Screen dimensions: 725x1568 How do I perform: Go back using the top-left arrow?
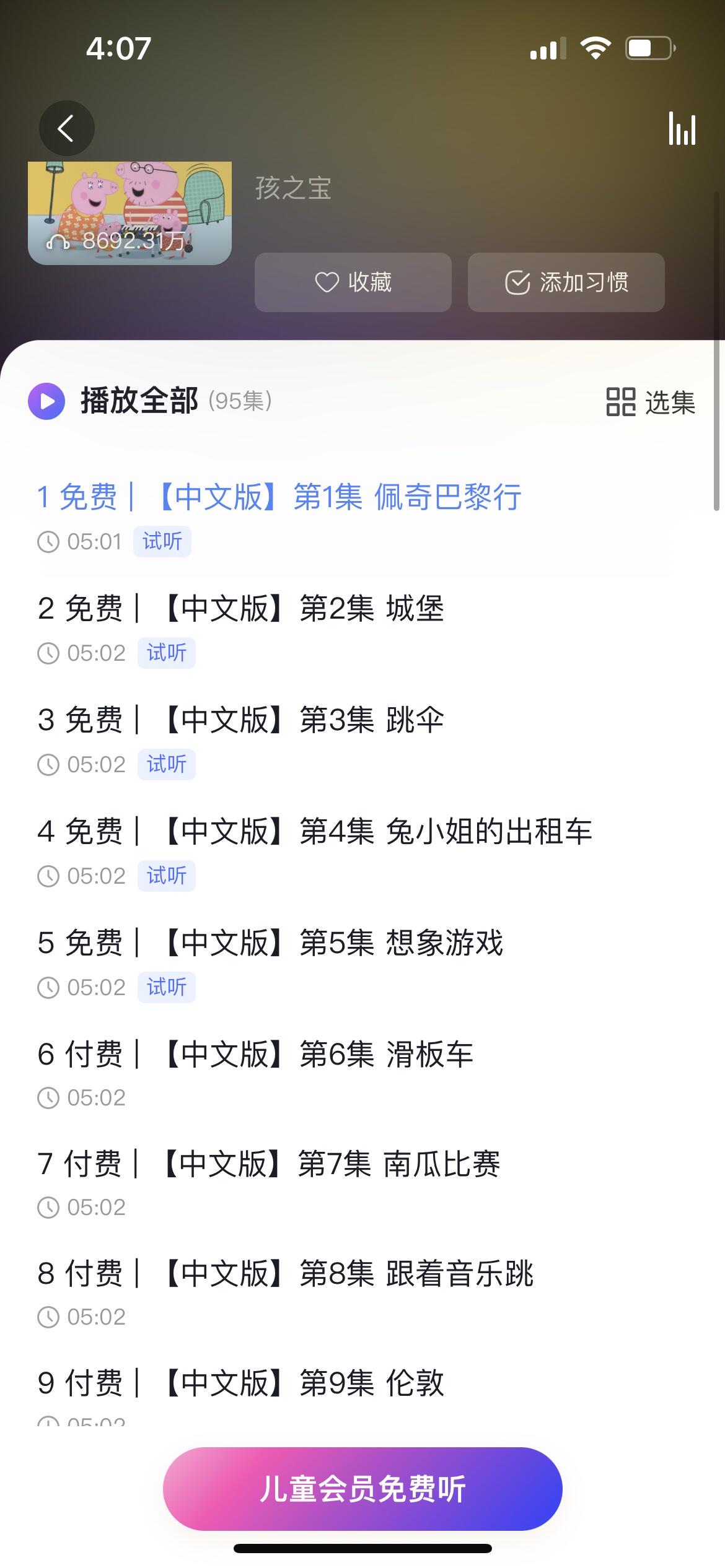pos(66,128)
